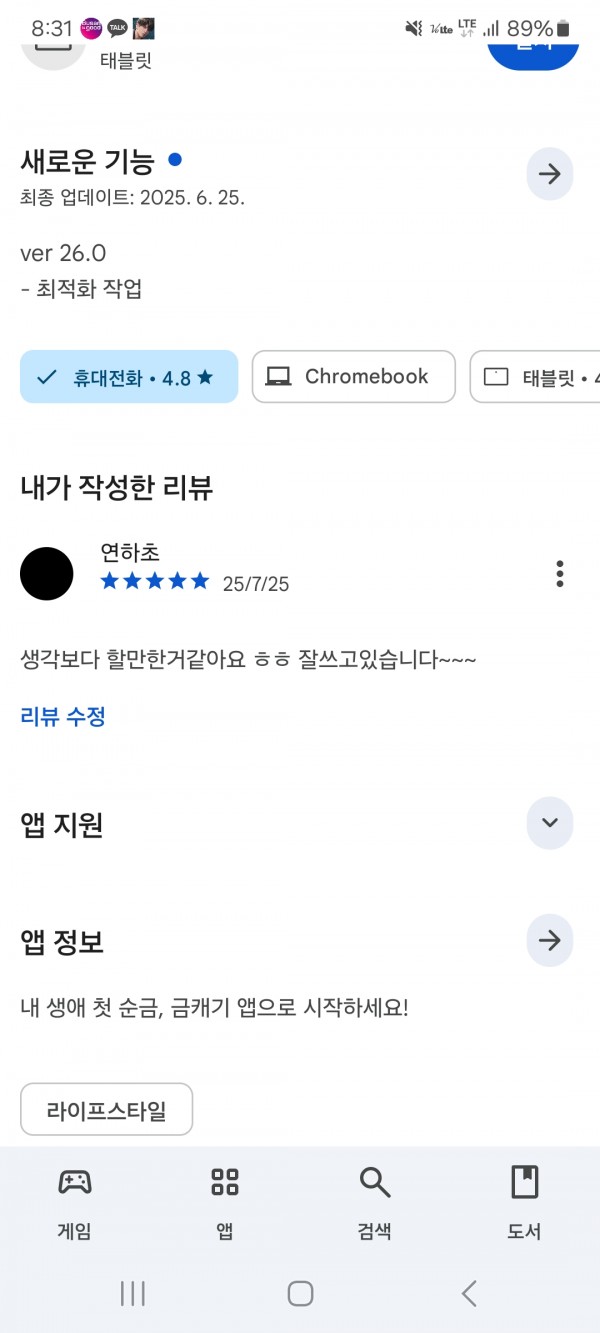Select the Chromebook chip

tap(353, 377)
